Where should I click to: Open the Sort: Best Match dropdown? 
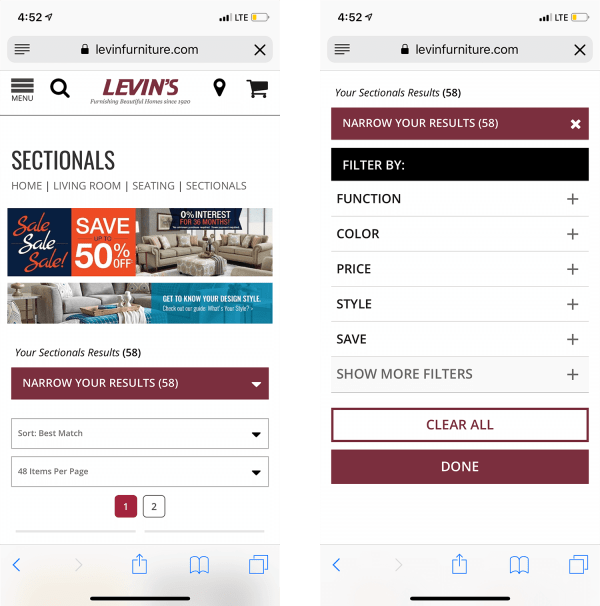pyautogui.click(x=140, y=434)
